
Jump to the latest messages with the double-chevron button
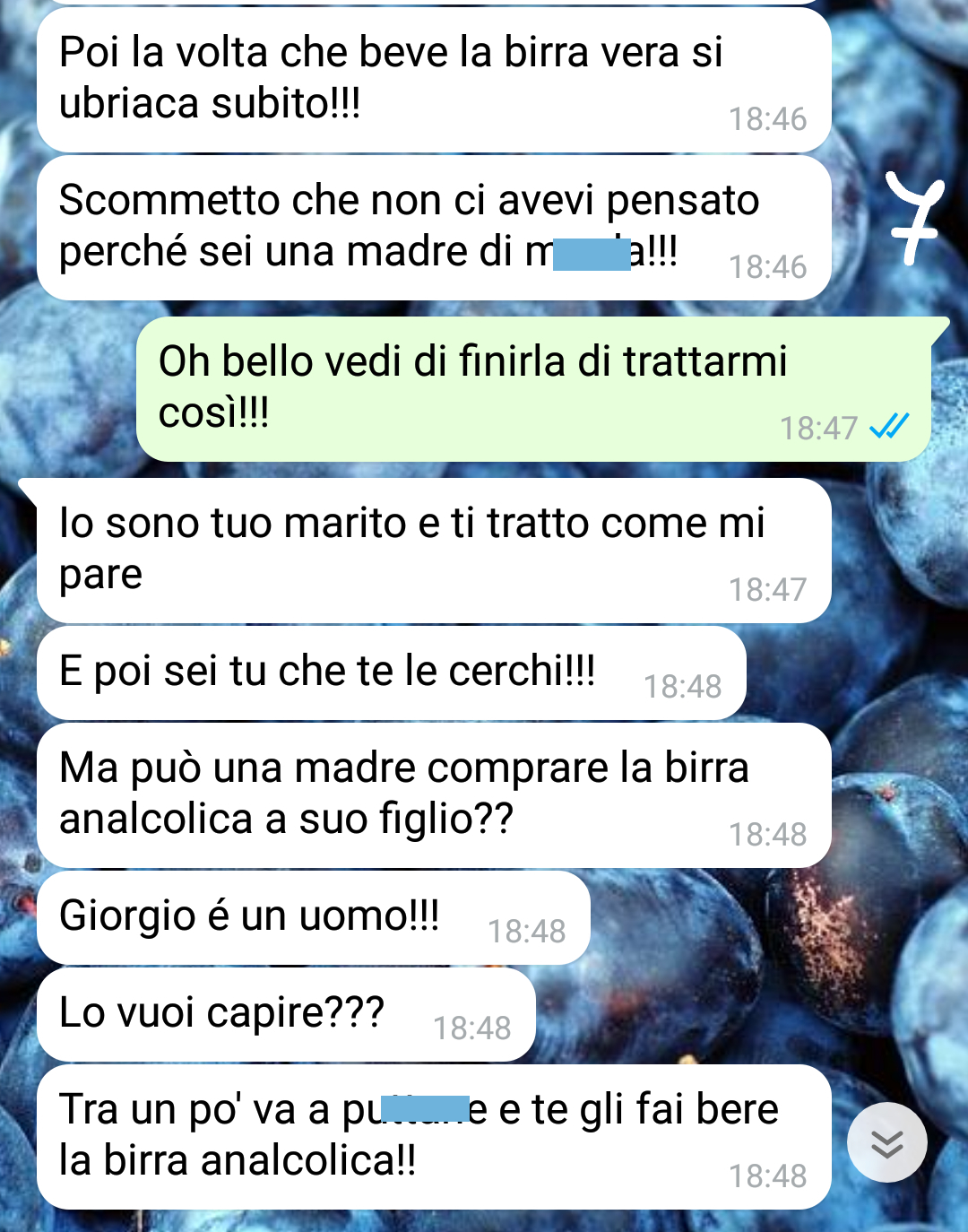pos(886,1142)
